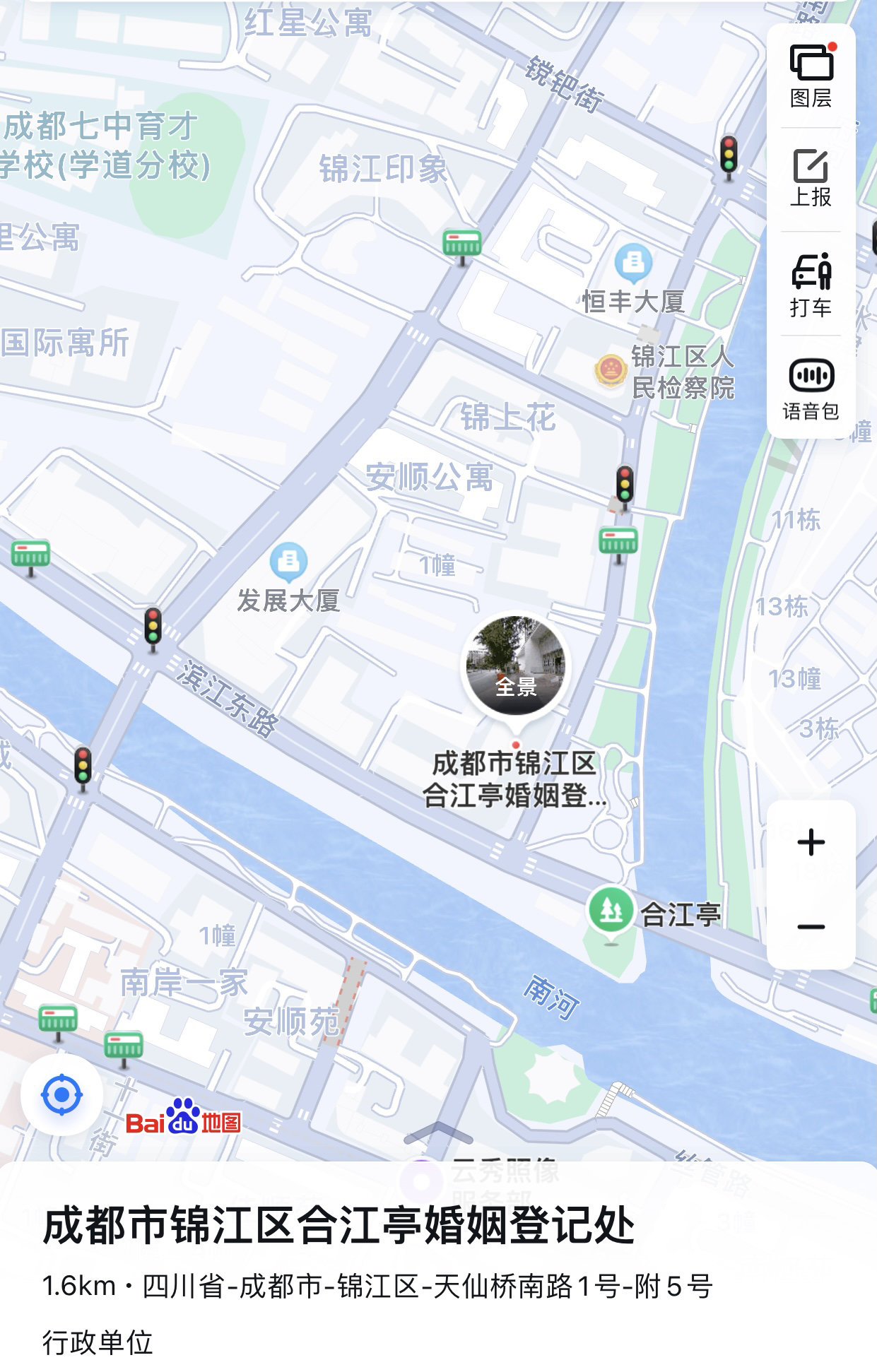The width and height of the screenshot is (877, 1372).
Task: Expand the place details card arrow
Action: (x=438, y=1132)
